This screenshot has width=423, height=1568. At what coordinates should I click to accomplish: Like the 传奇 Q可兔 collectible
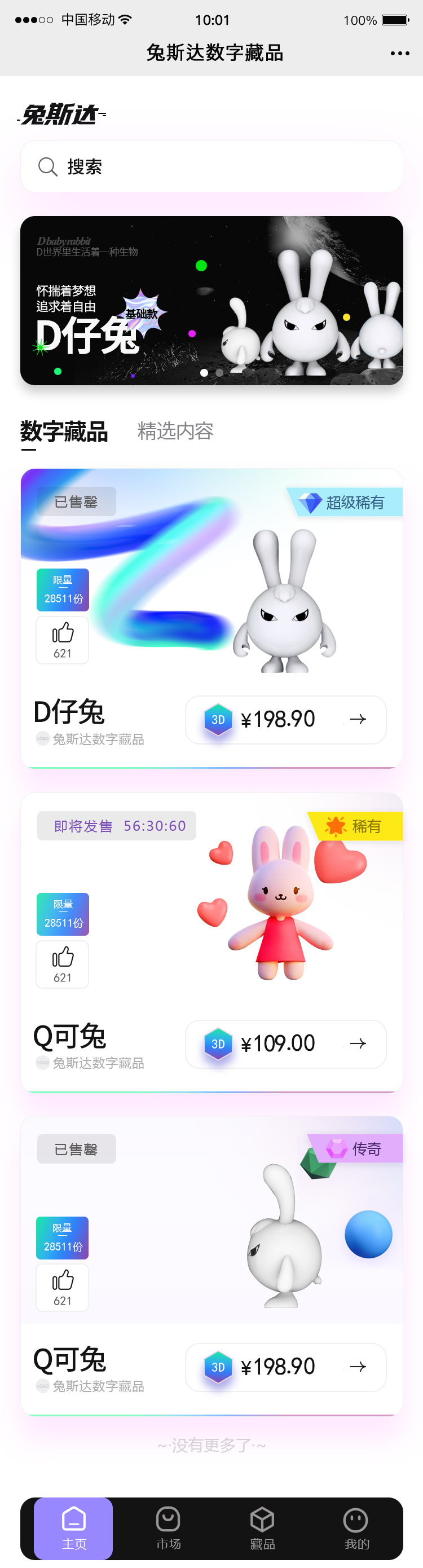click(63, 1287)
